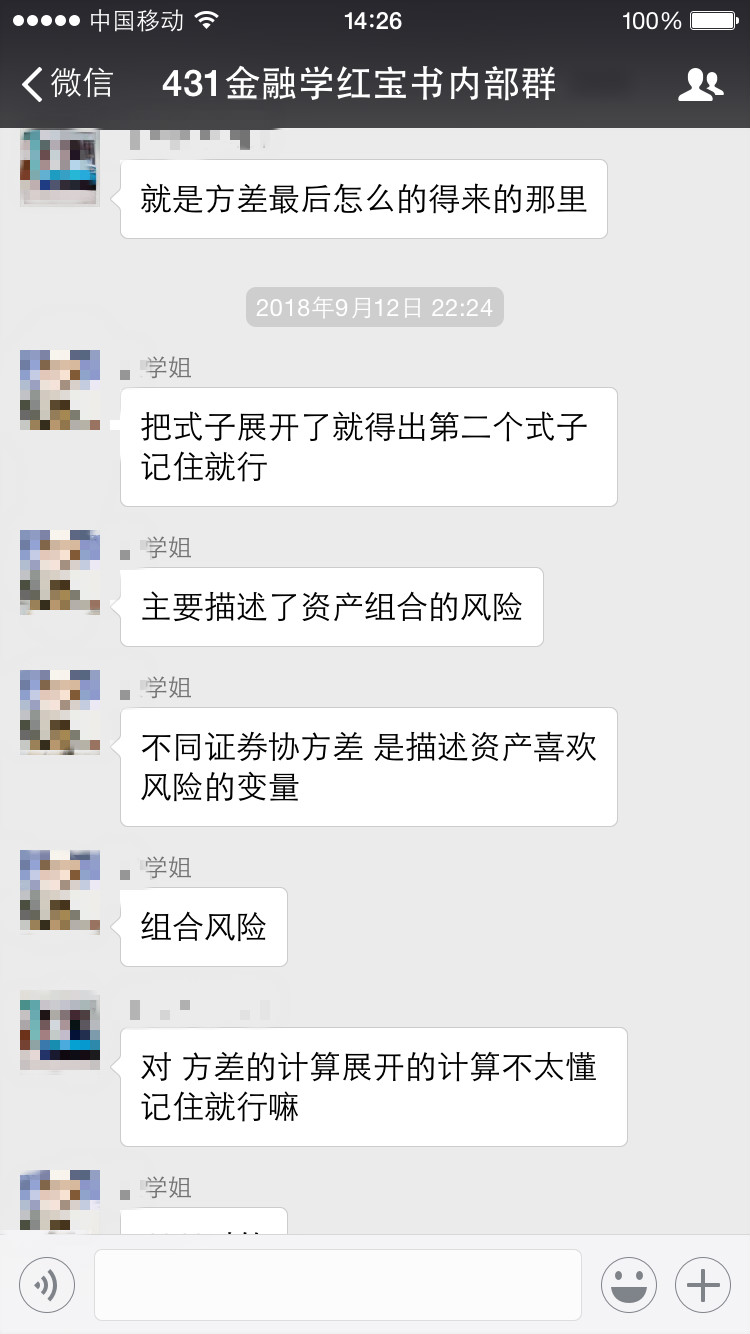This screenshot has width=750, height=1334.
Task: Open the emoji sticker panel
Action: (x=628, y=1285)
